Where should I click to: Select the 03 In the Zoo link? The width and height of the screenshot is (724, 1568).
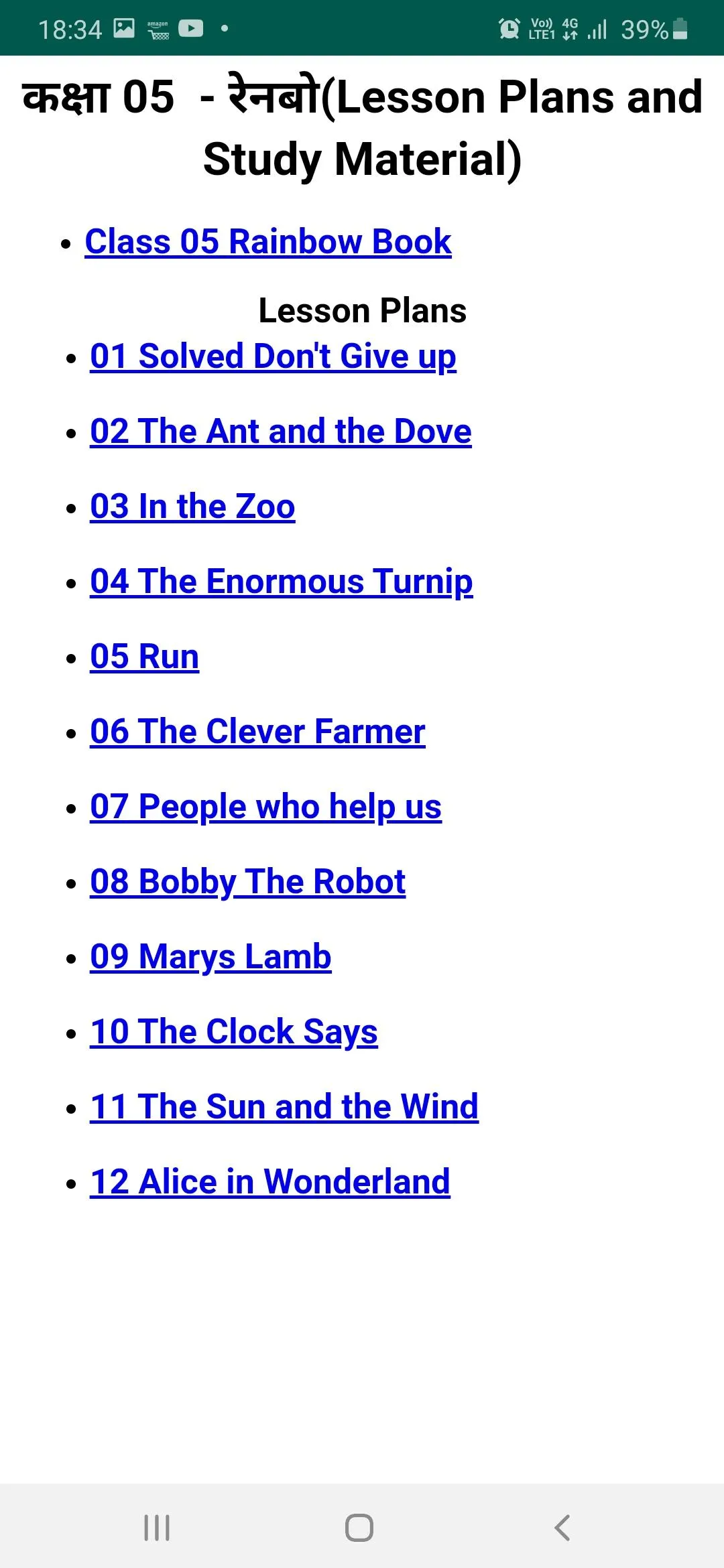coord(192,506)
